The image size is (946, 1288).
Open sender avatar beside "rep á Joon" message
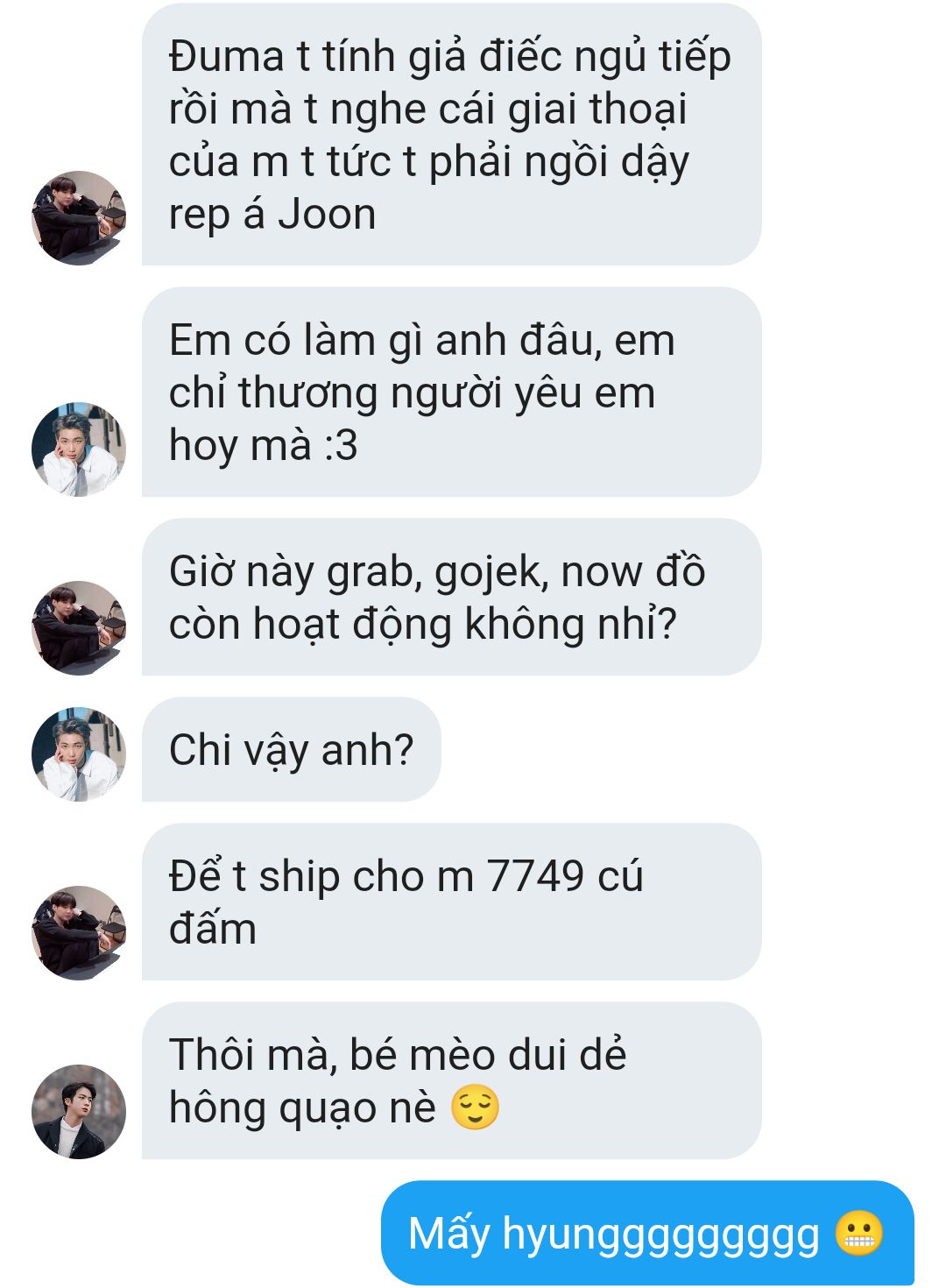pyautogui.click(x=79, y=218)
